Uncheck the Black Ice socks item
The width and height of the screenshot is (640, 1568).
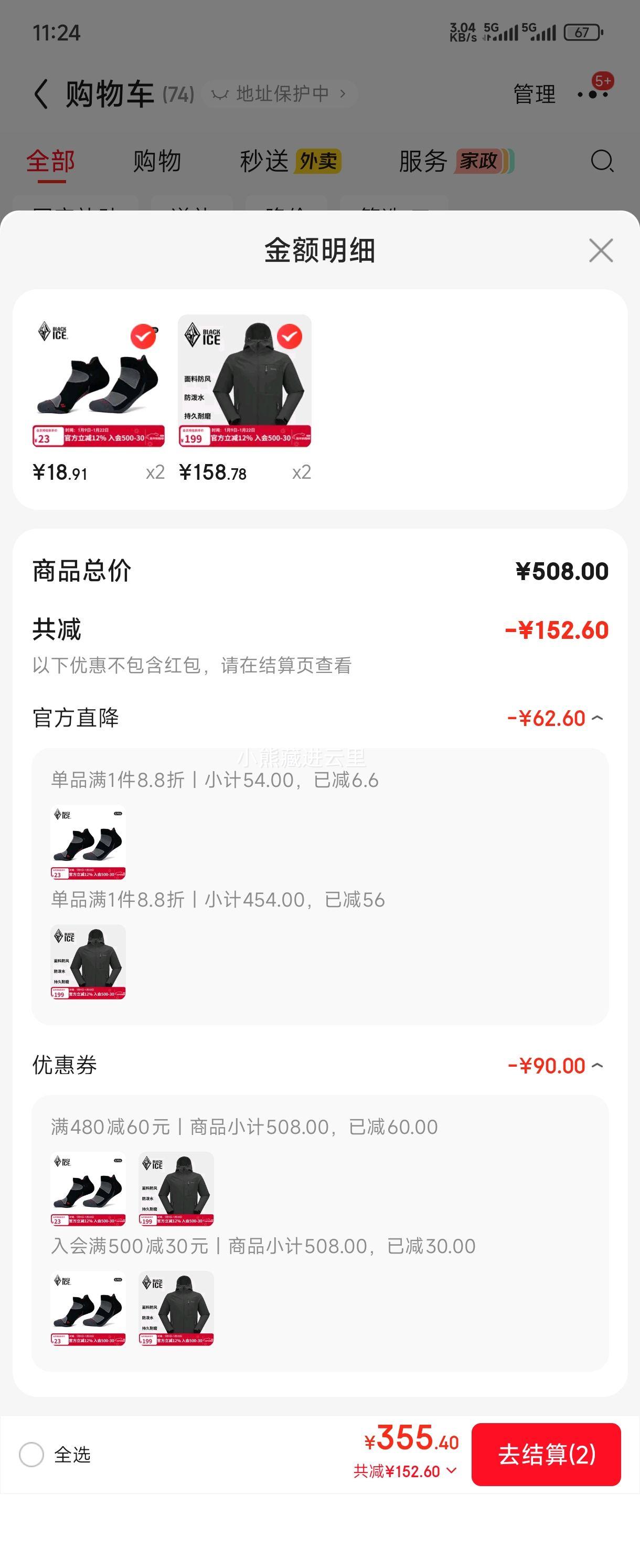point(144,336)
